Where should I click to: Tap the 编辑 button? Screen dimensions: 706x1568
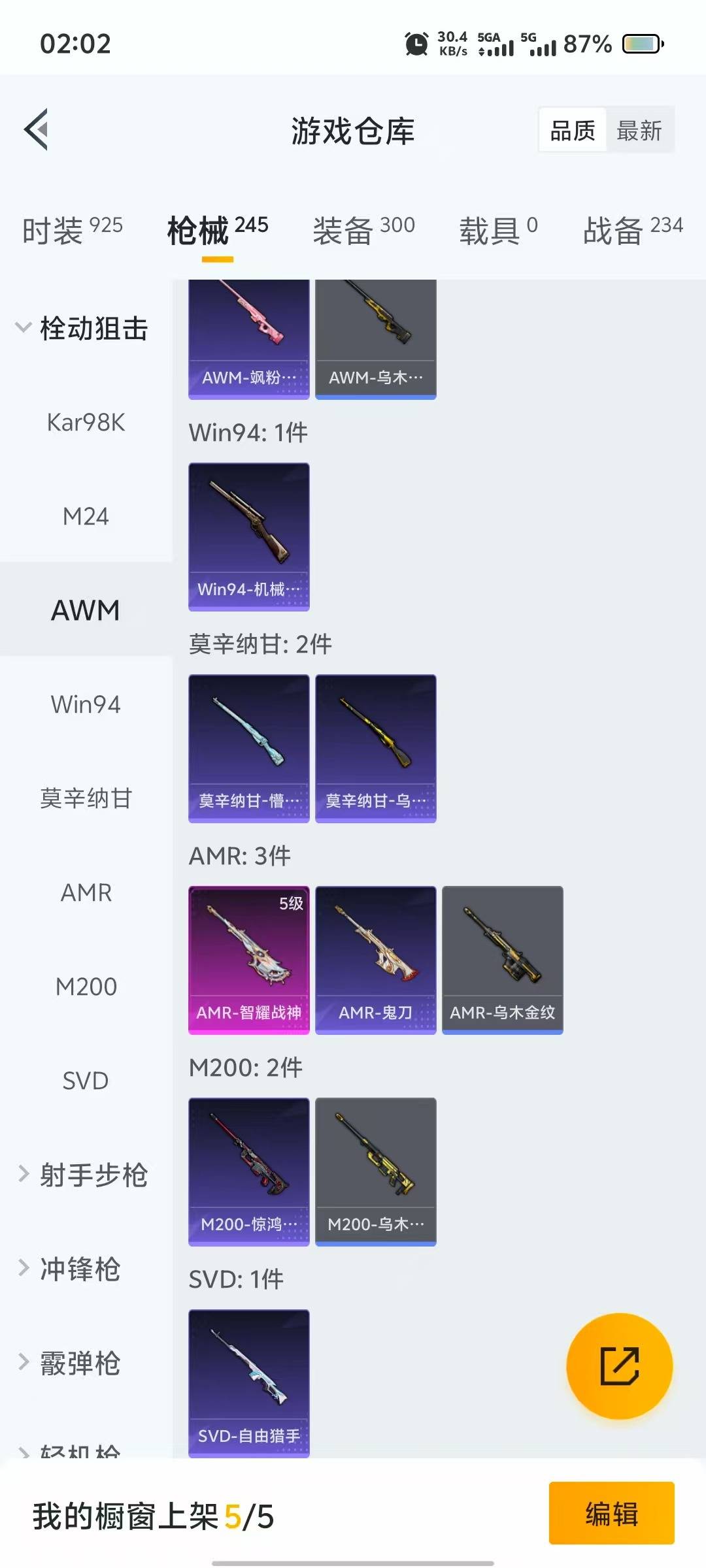point(611,1513)
